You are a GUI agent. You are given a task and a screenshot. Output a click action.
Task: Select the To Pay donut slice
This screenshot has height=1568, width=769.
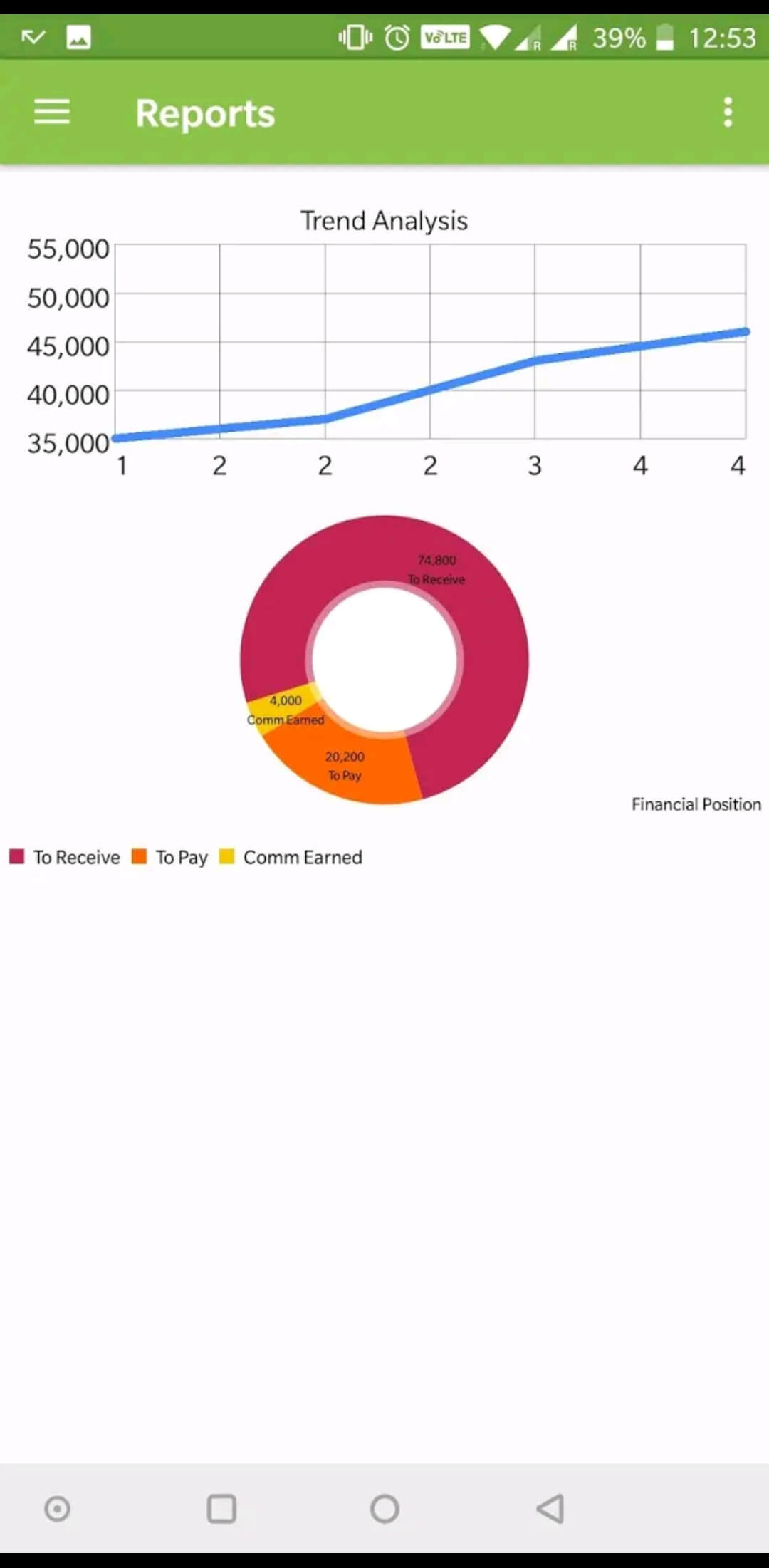tap(345, 766)
